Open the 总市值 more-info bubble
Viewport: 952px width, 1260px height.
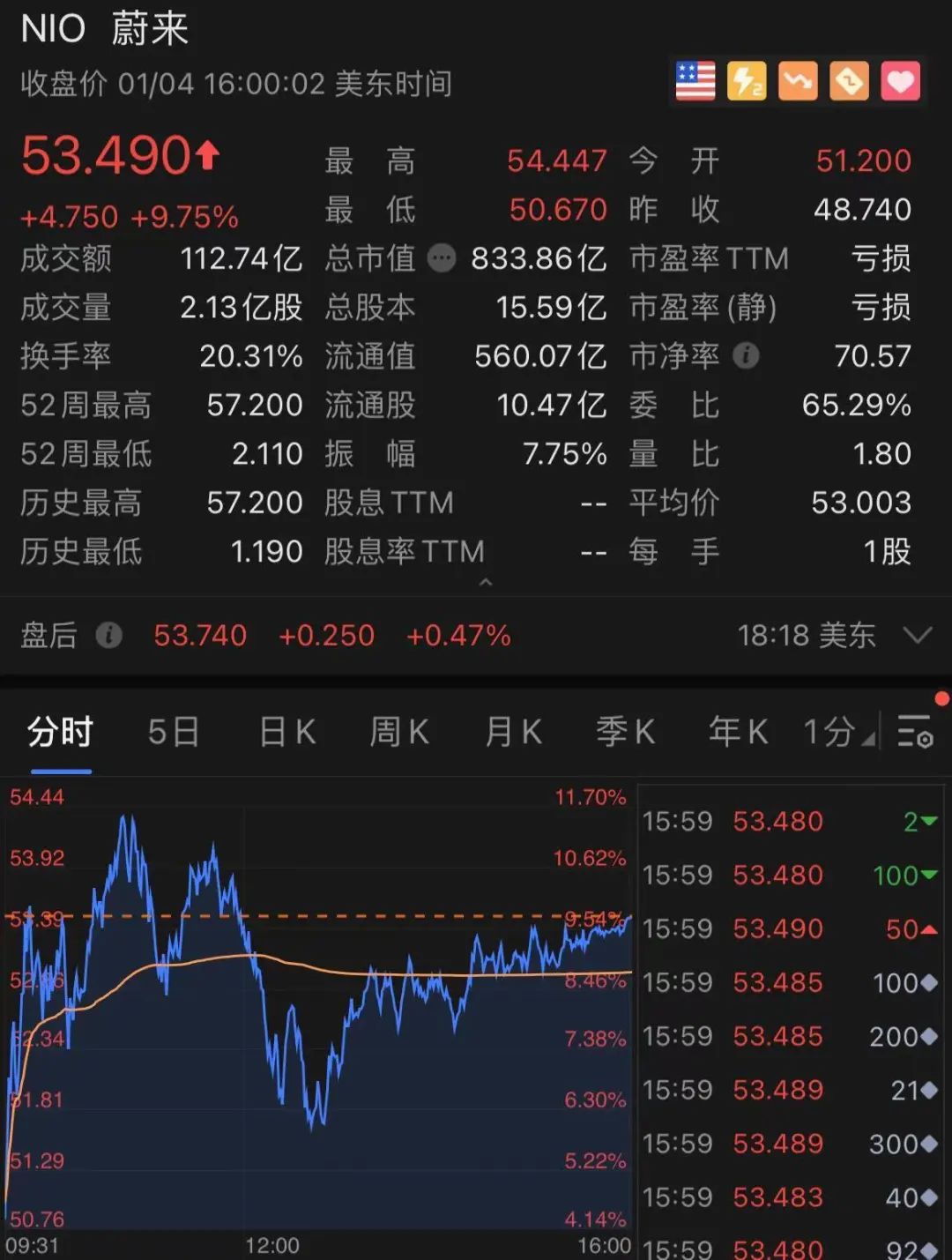[442, 258]
